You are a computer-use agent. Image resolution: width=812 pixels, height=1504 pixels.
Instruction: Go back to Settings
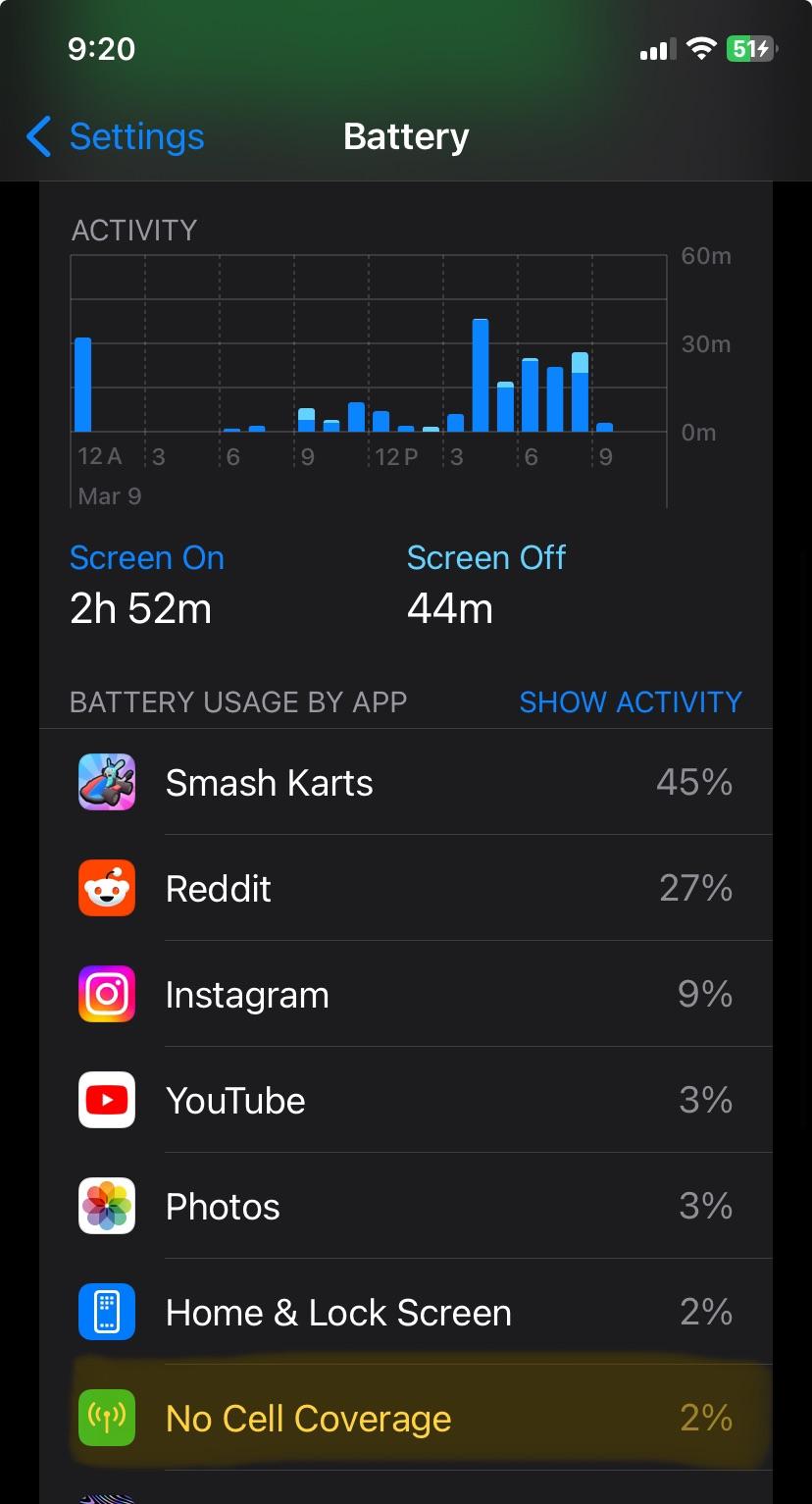(x=116, y=136)
